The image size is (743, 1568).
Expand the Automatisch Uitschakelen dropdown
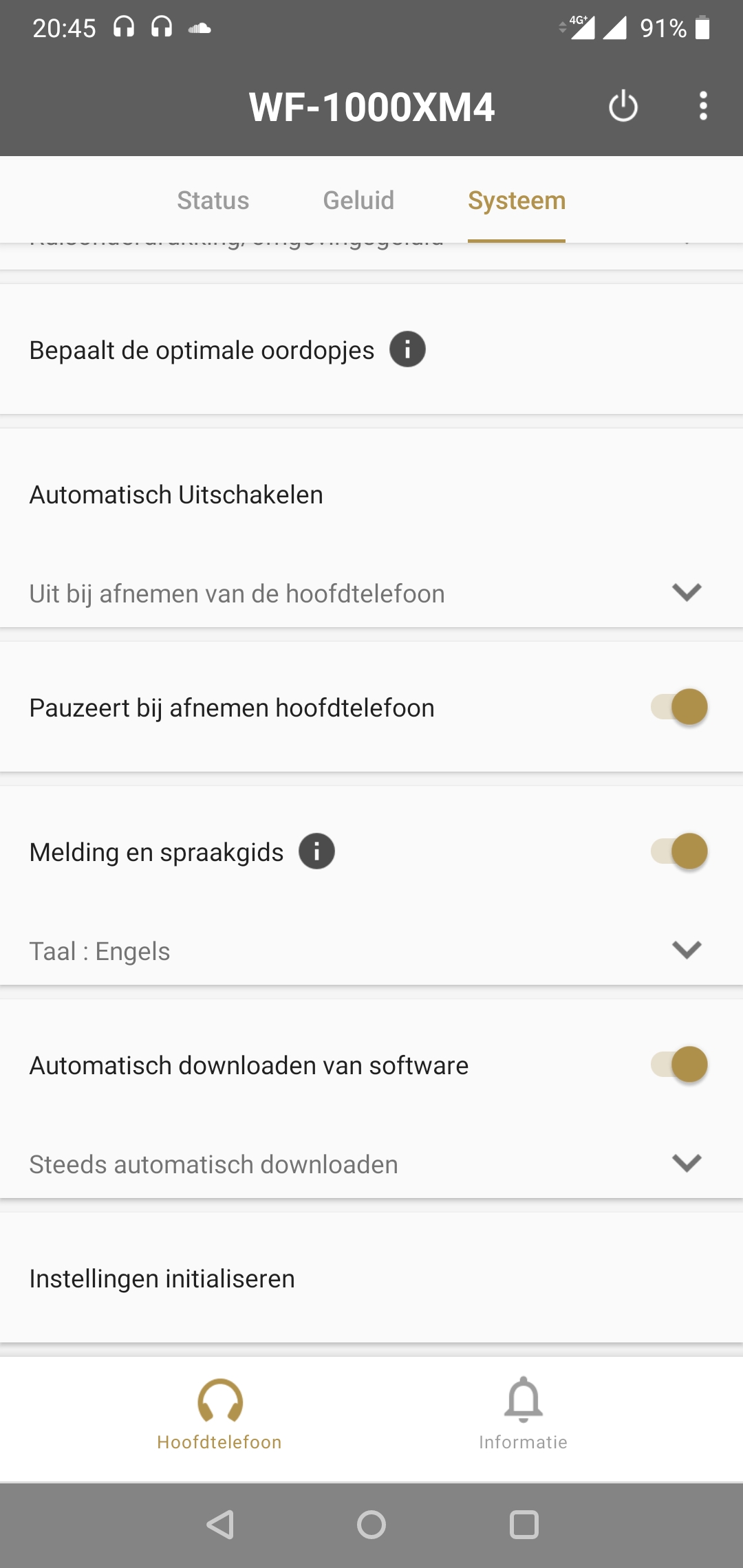[x=371, y=593]
